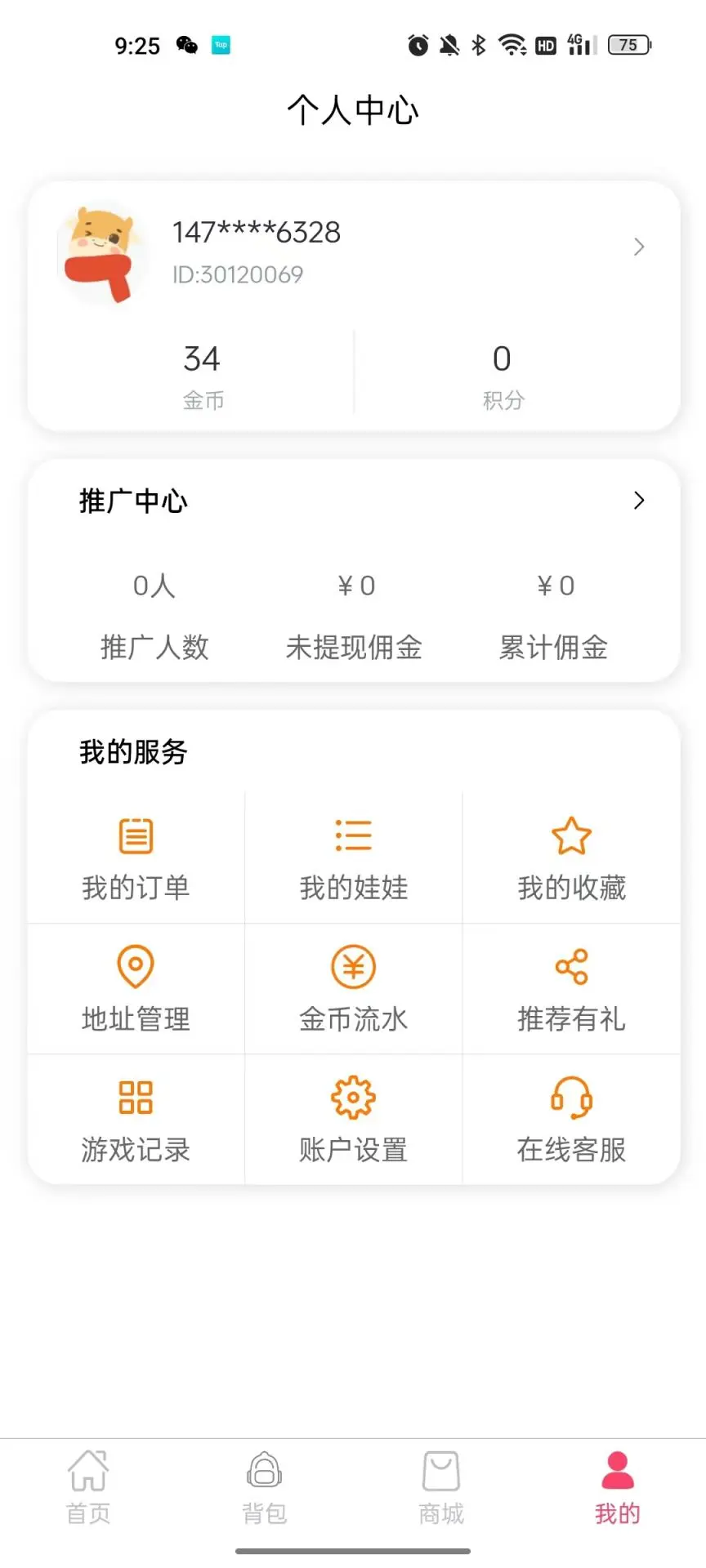Expand the profile details chevron
Image resolution: width=706 pixels, height=1568 pixels.
(638, 247)
